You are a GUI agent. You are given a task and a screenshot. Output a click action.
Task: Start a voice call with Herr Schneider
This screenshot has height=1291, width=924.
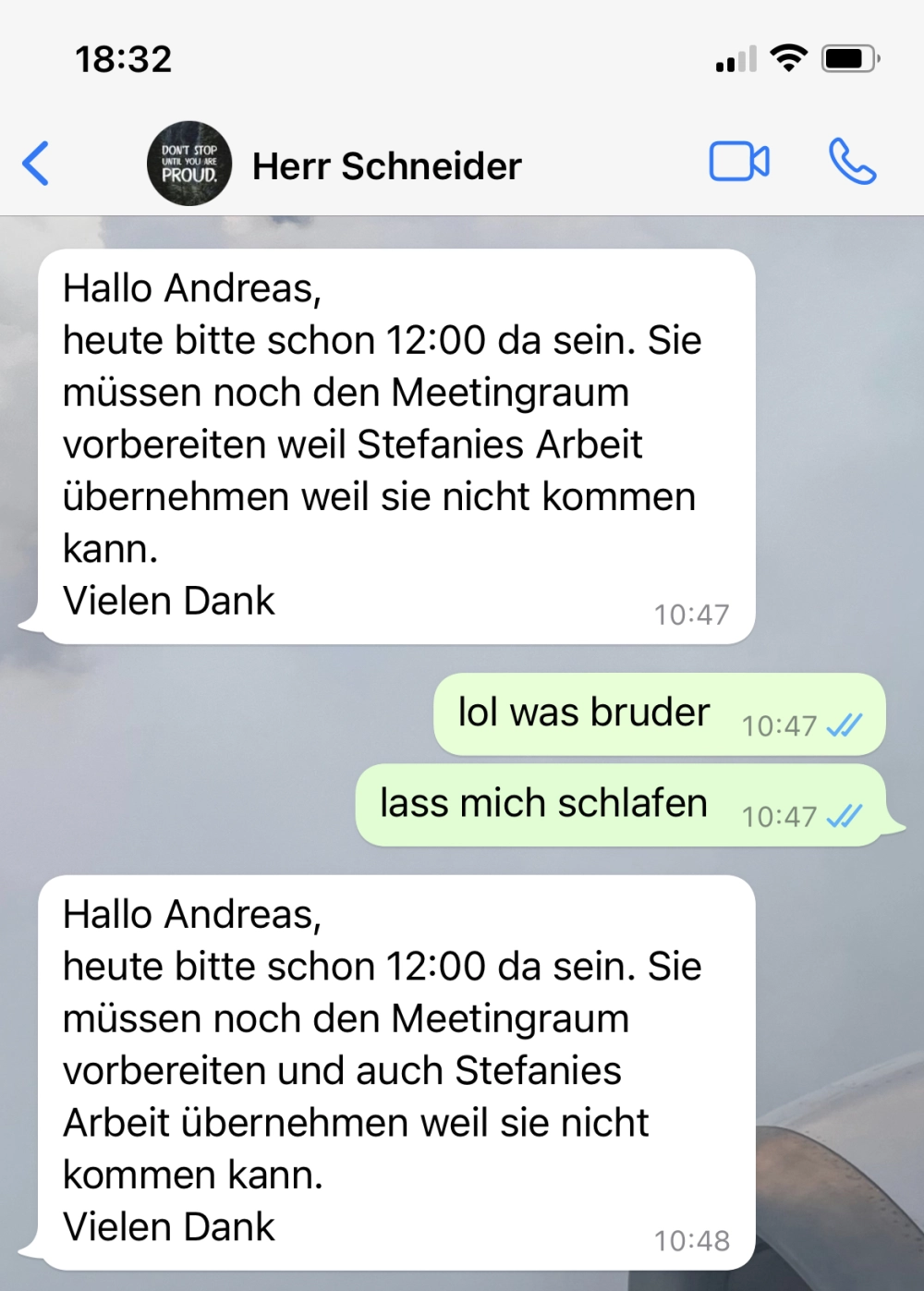(851, 163)
